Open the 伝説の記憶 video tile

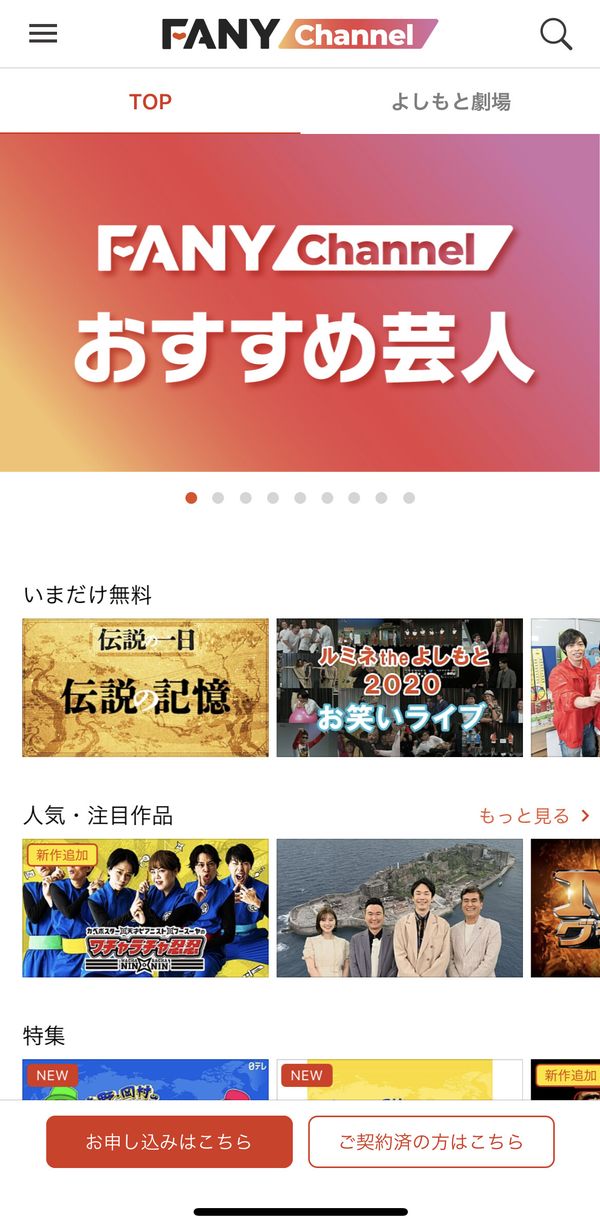[146, 687]
